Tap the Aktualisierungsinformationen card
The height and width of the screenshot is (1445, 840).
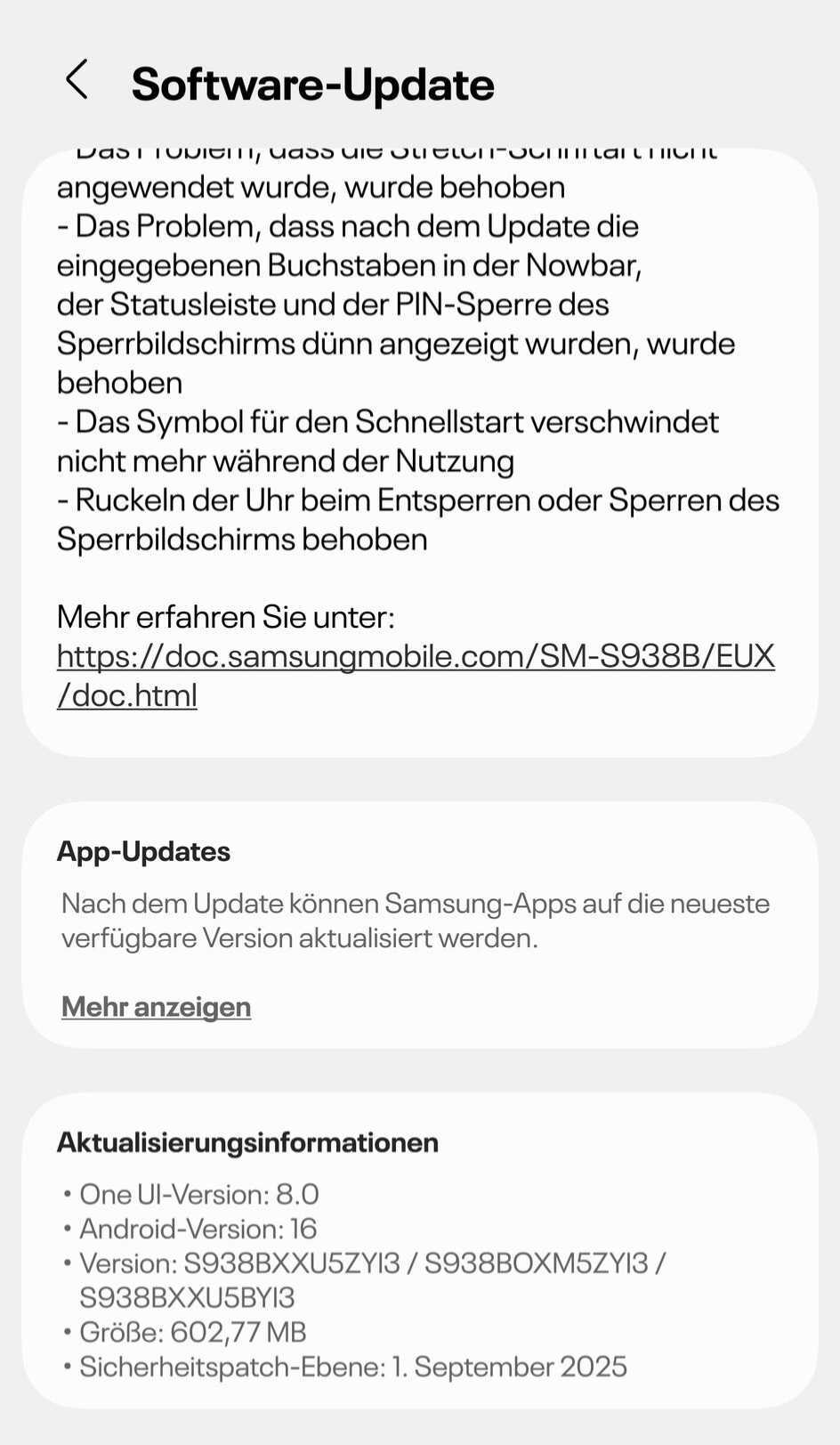tap(418, 1255)
